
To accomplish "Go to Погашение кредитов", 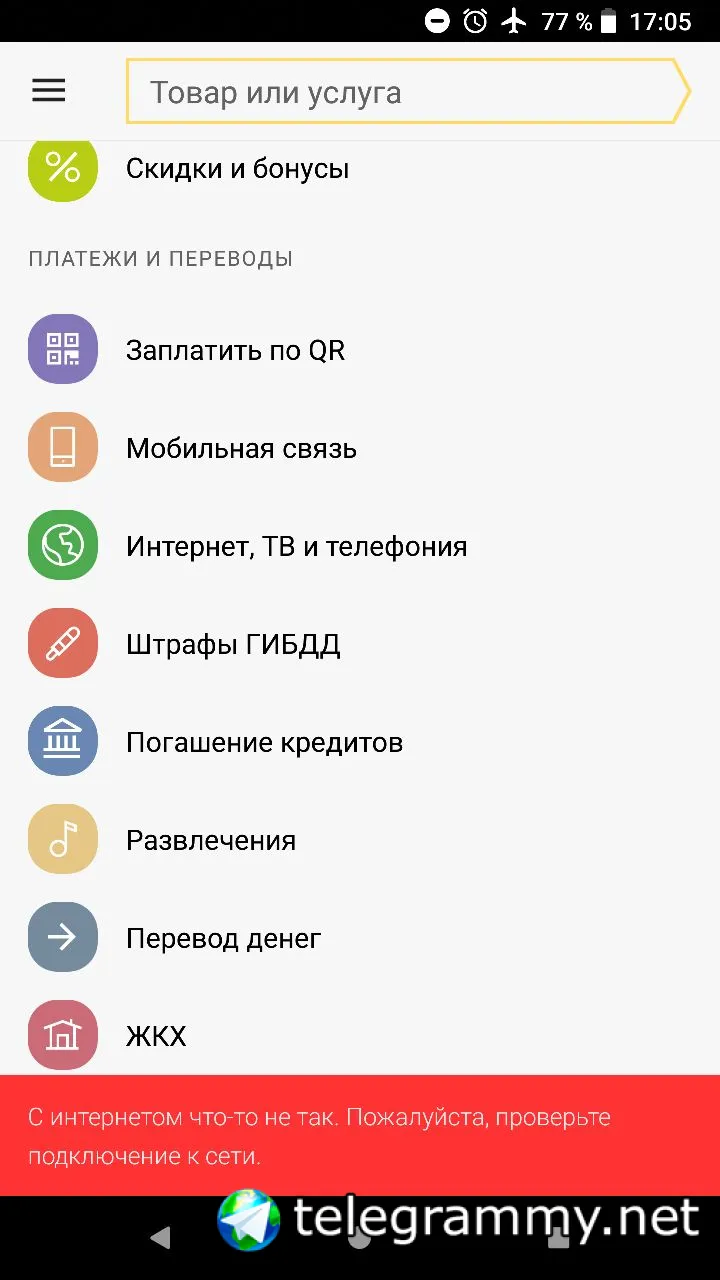I will coord(264,742).
